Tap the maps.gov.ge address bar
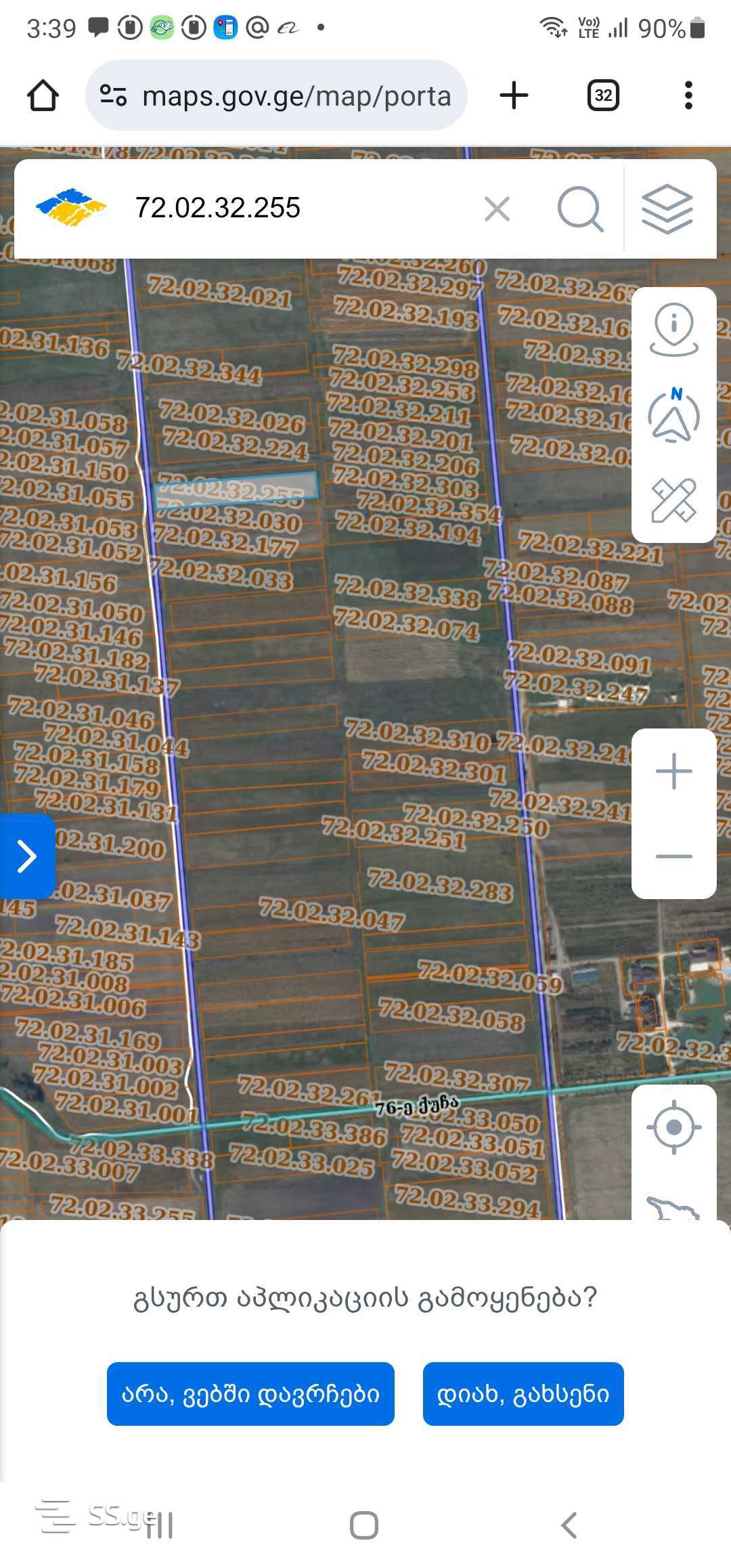 coord(277,95)
